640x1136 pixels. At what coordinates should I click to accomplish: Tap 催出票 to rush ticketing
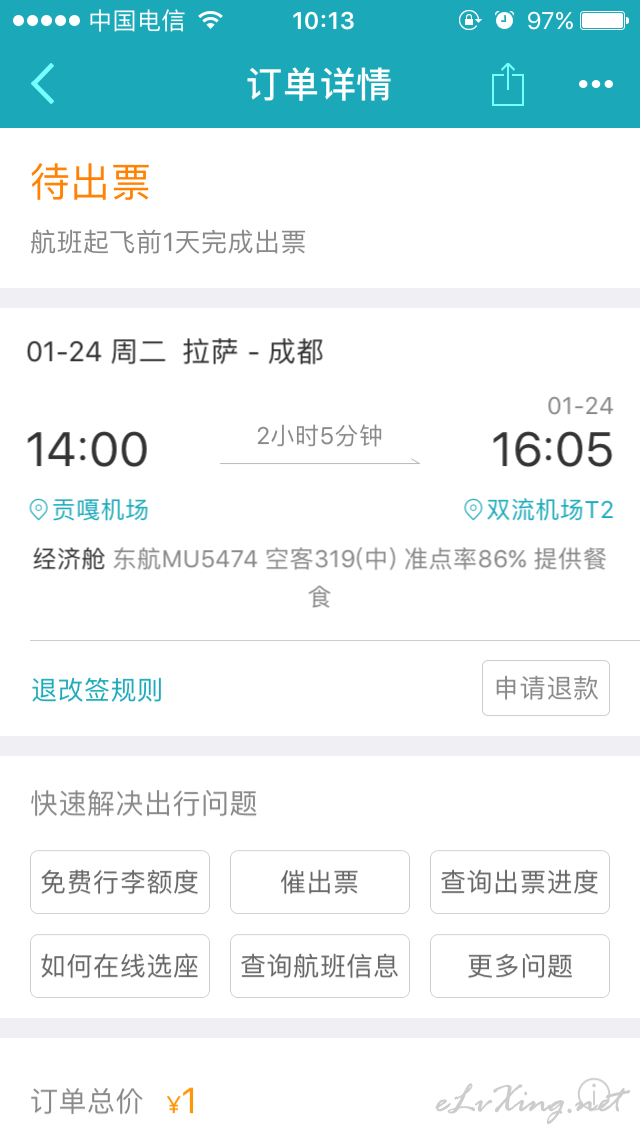click(x=320, y=882)
